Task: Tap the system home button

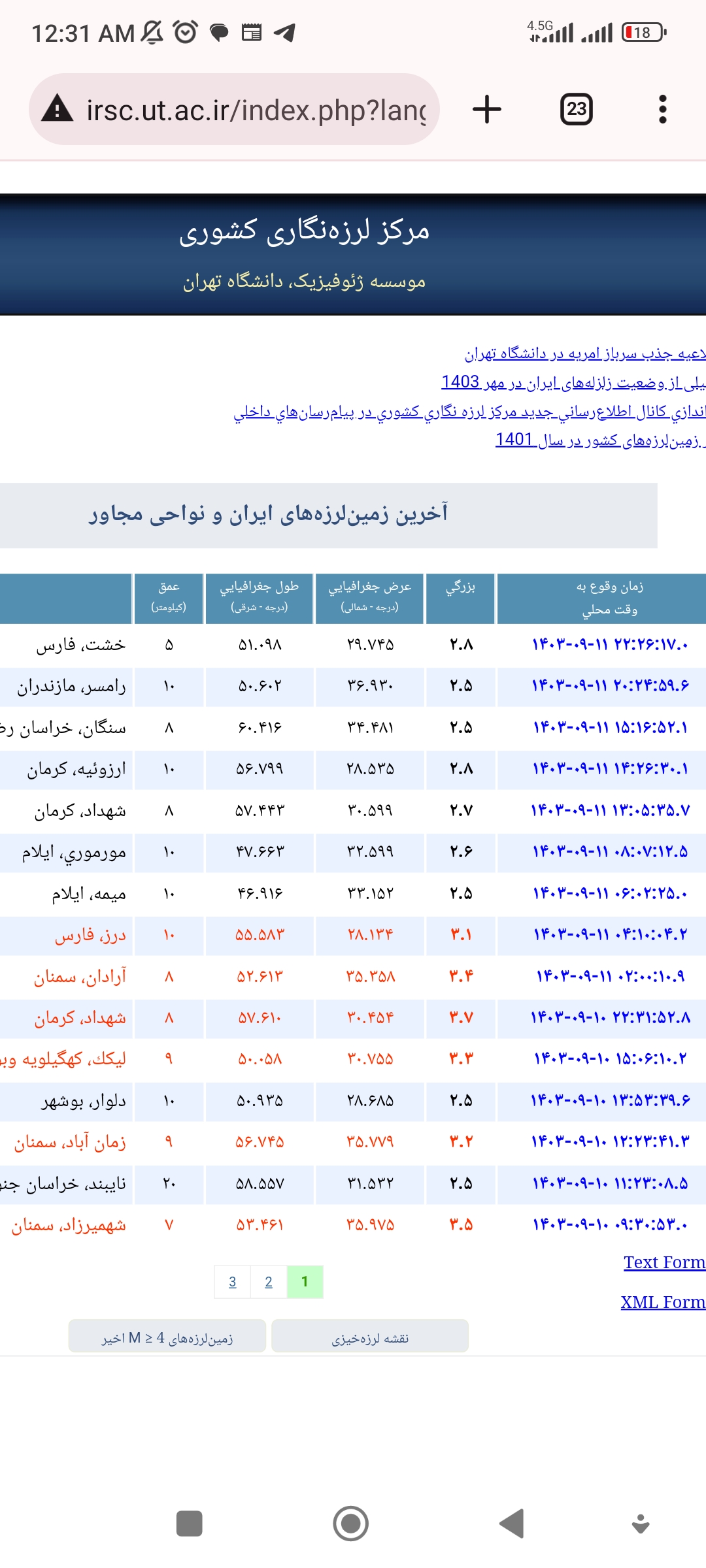Action: point(351,1524)
